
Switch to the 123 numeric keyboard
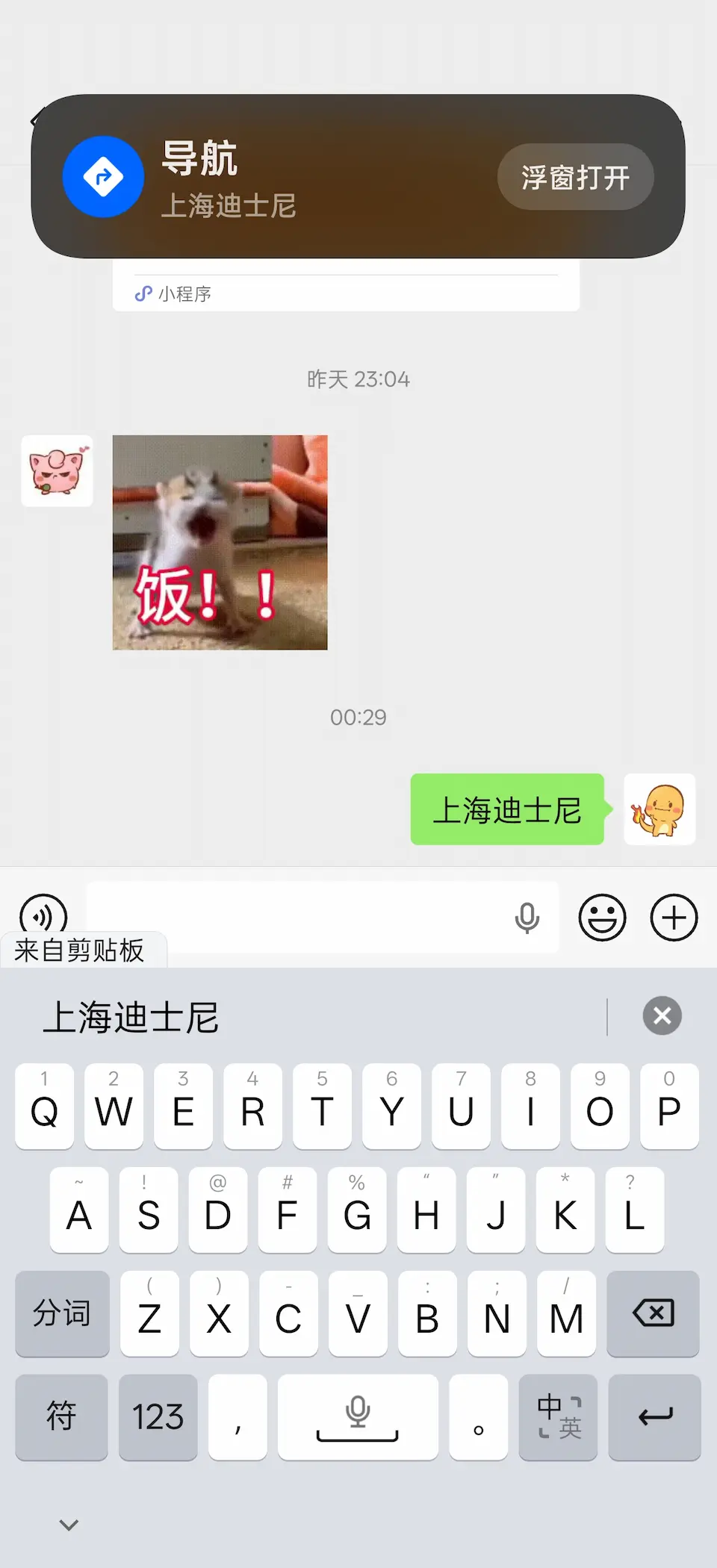coord(158,1416)
